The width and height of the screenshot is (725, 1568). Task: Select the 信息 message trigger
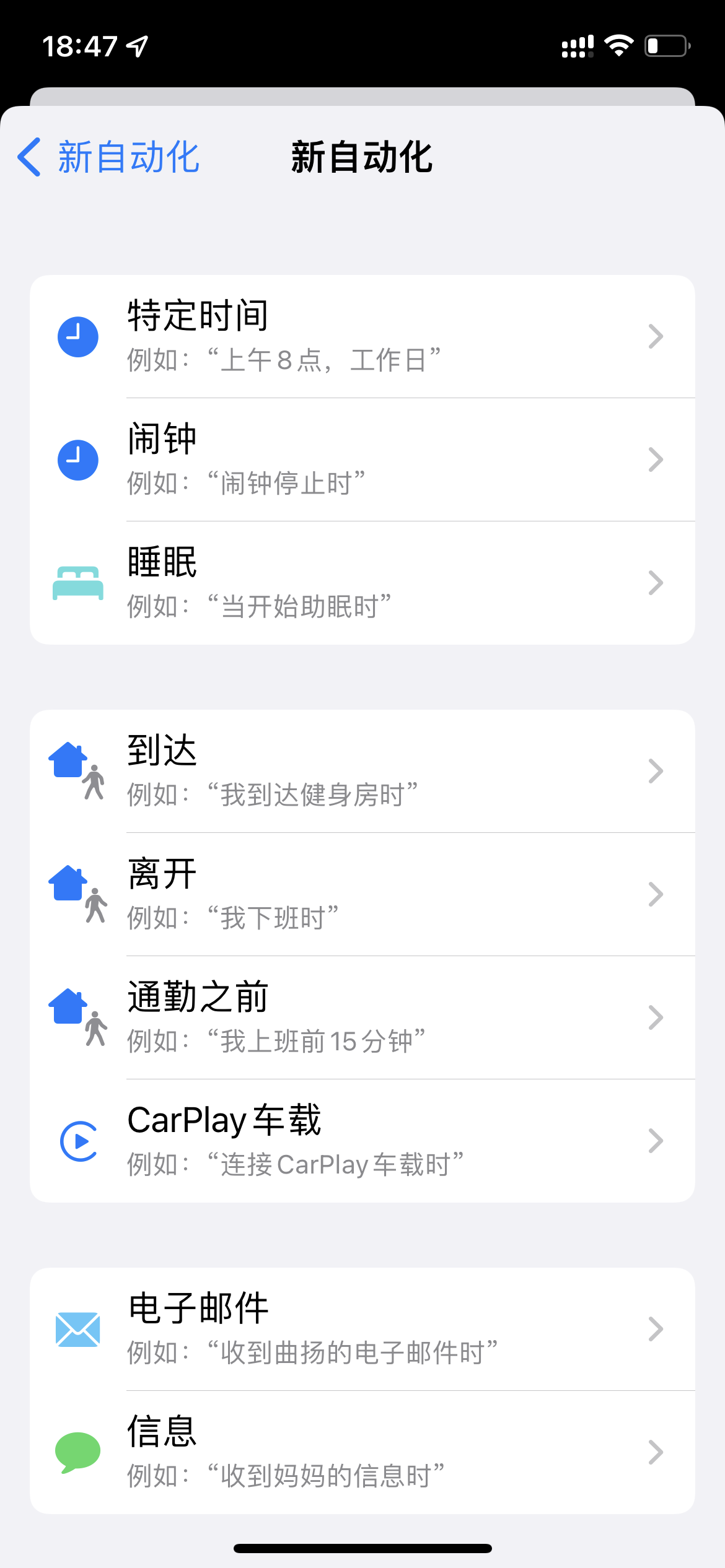click(362, 1452)
